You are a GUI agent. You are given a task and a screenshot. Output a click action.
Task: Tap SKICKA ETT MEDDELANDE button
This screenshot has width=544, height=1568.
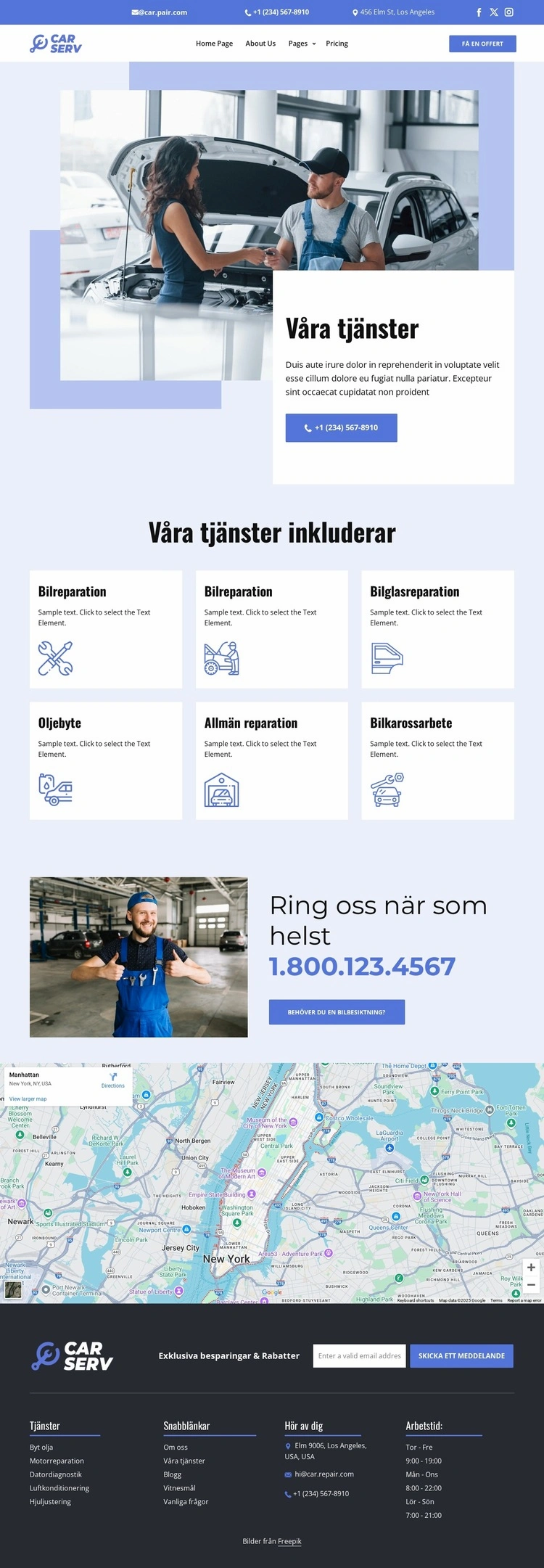coord(461,1355)
